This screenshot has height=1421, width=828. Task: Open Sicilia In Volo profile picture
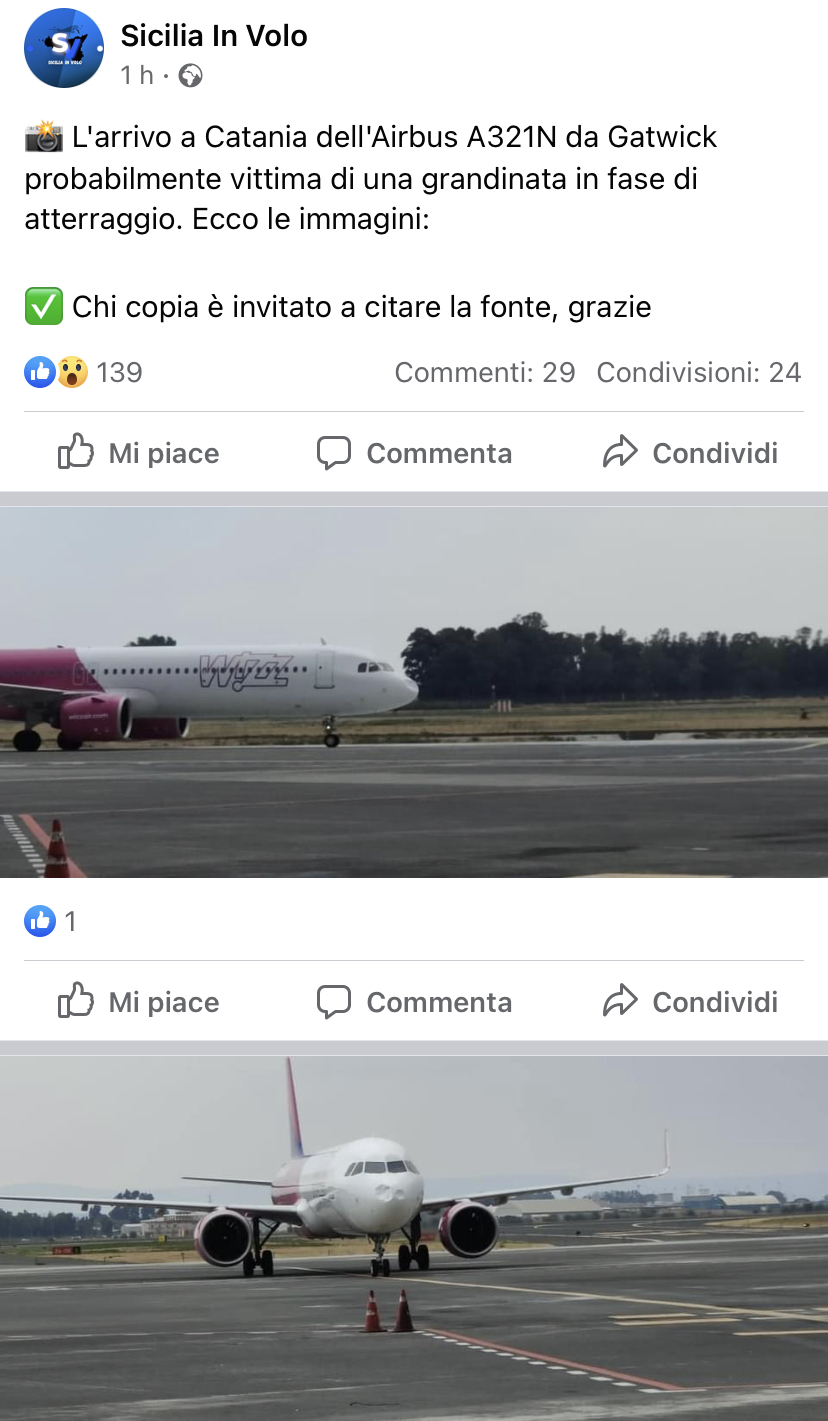tap(64, 48)
